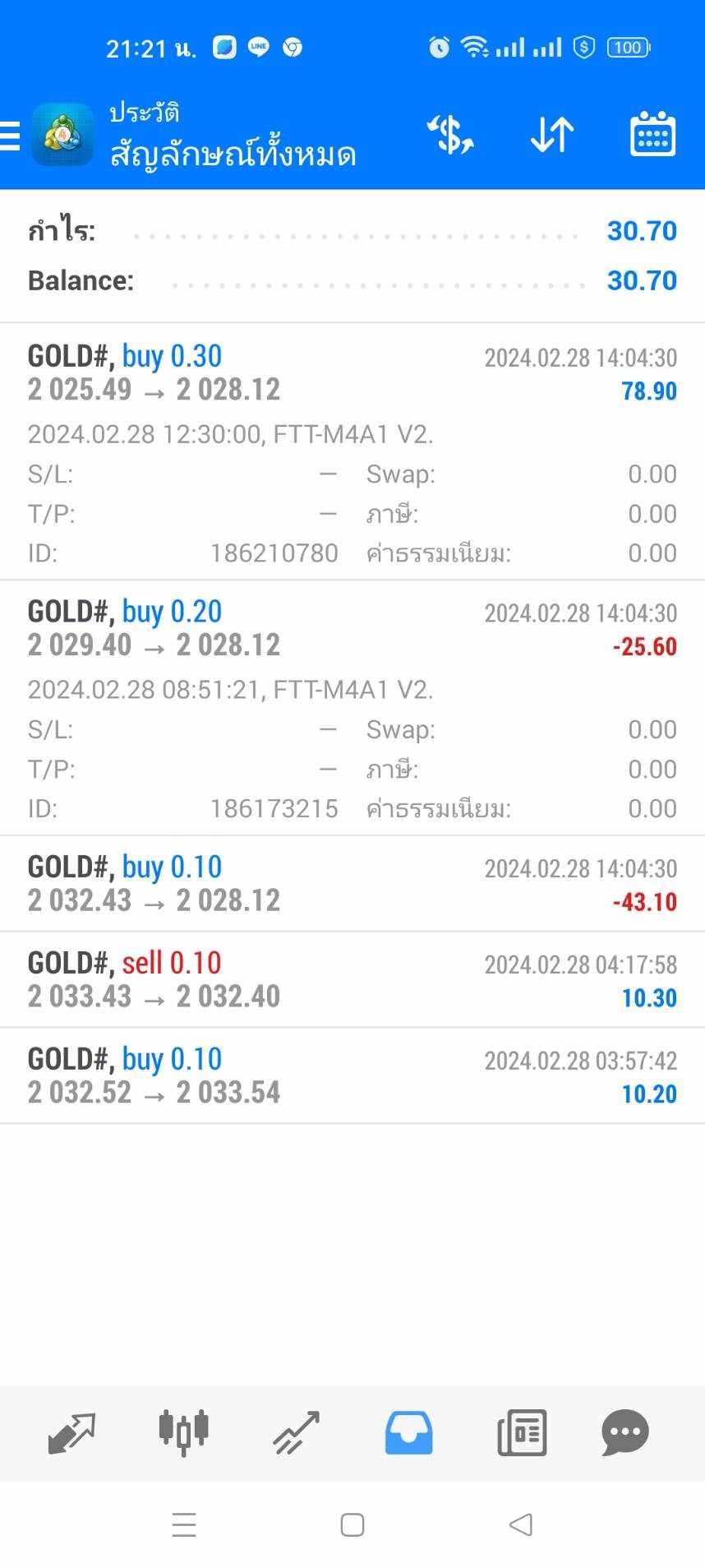Image resolution: width=705 pixels, height=1568 pixels.
Task: Switch to the Trade tab
Action: tap(296, 1433)
